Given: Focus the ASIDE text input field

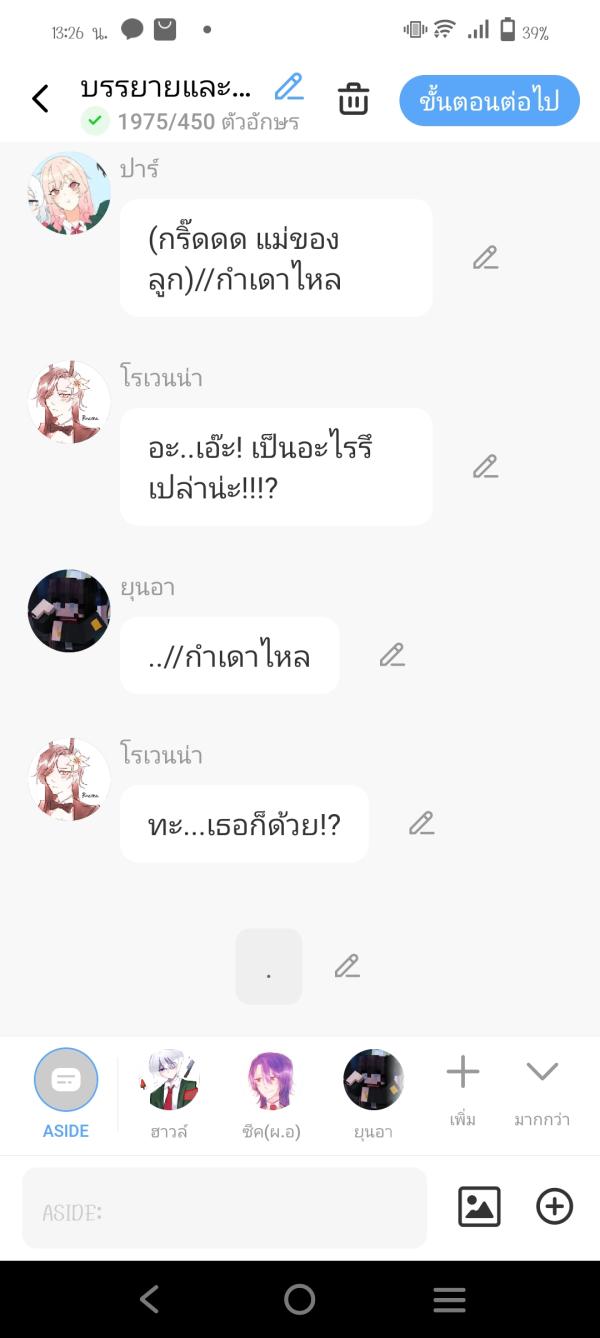Looking at the screenshot, I should (224, 1208).
